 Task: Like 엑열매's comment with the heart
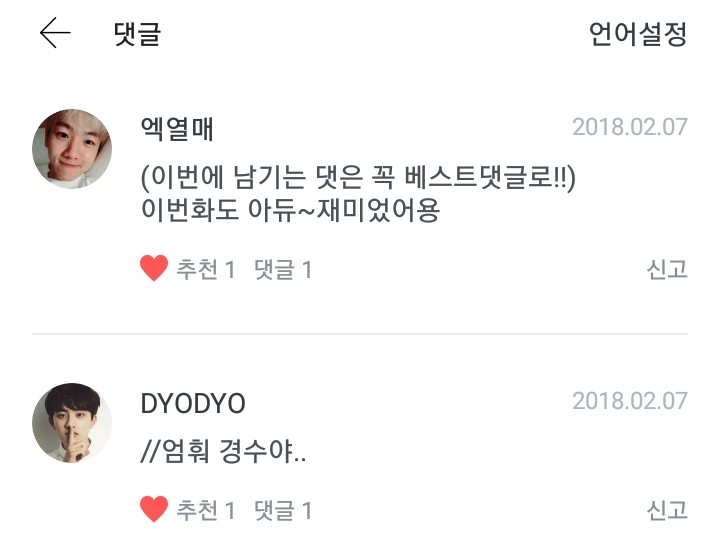pyautogui.click(x=154, y=268)
